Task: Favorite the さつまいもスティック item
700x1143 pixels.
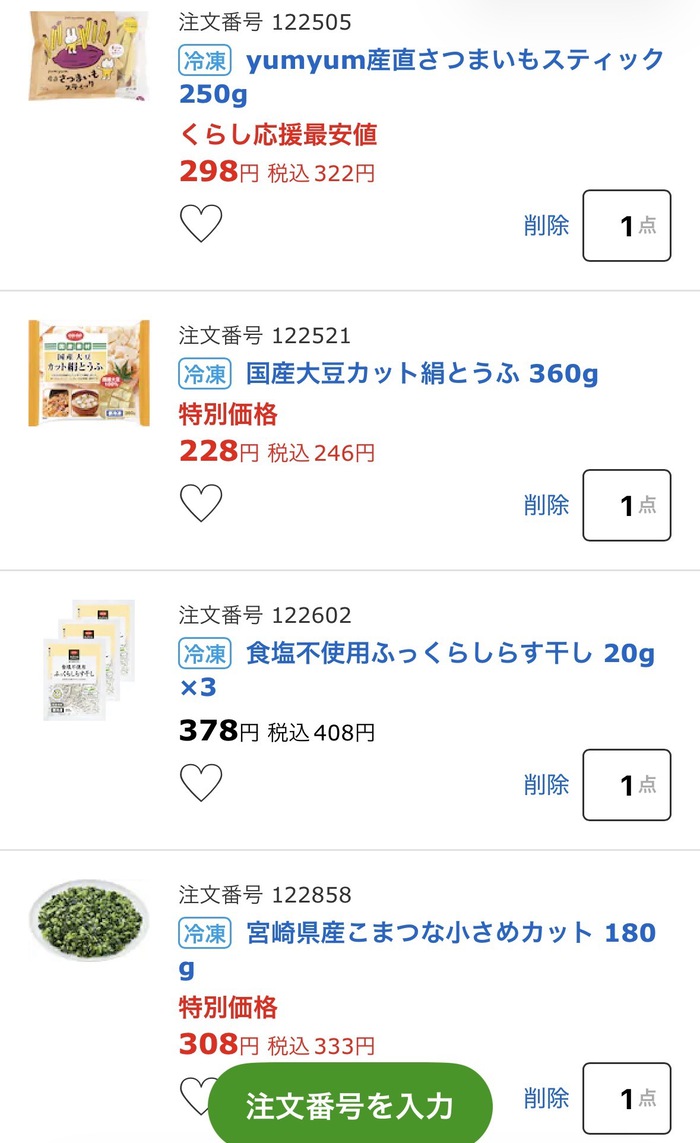Action: (201, 223)
